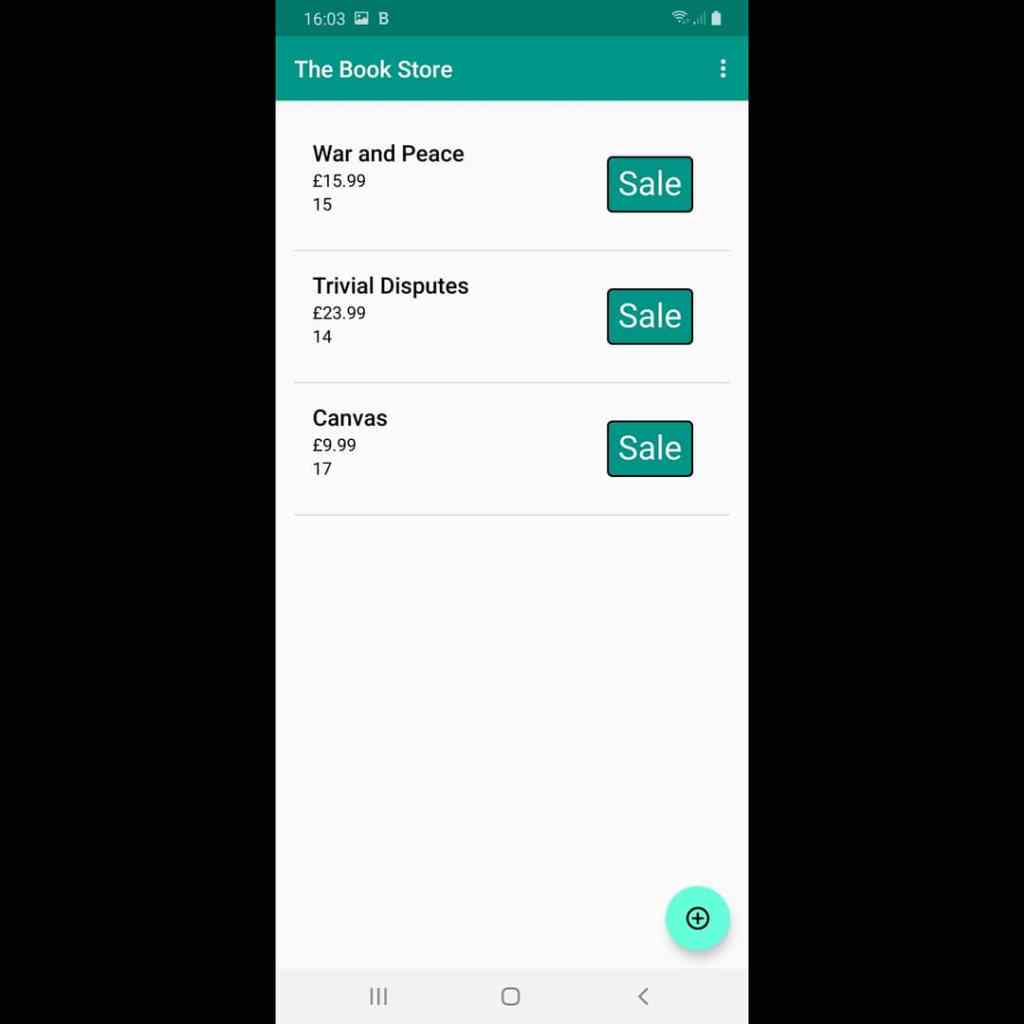Screen dimensions: 1024x1024
Task: Tap Sale button for War and Peace
Action: (x=649, y=184)
